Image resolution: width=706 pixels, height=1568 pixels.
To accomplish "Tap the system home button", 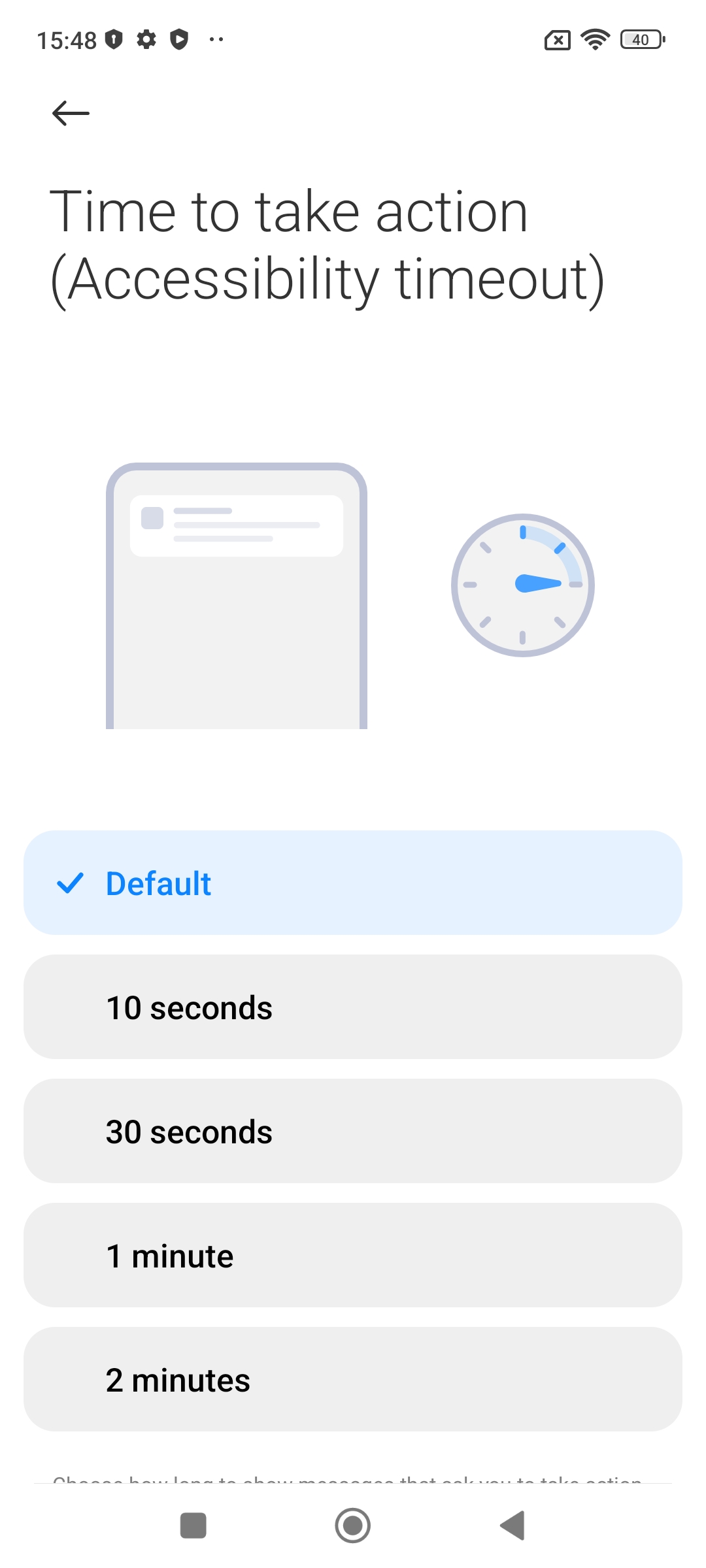I will 353,1526.
